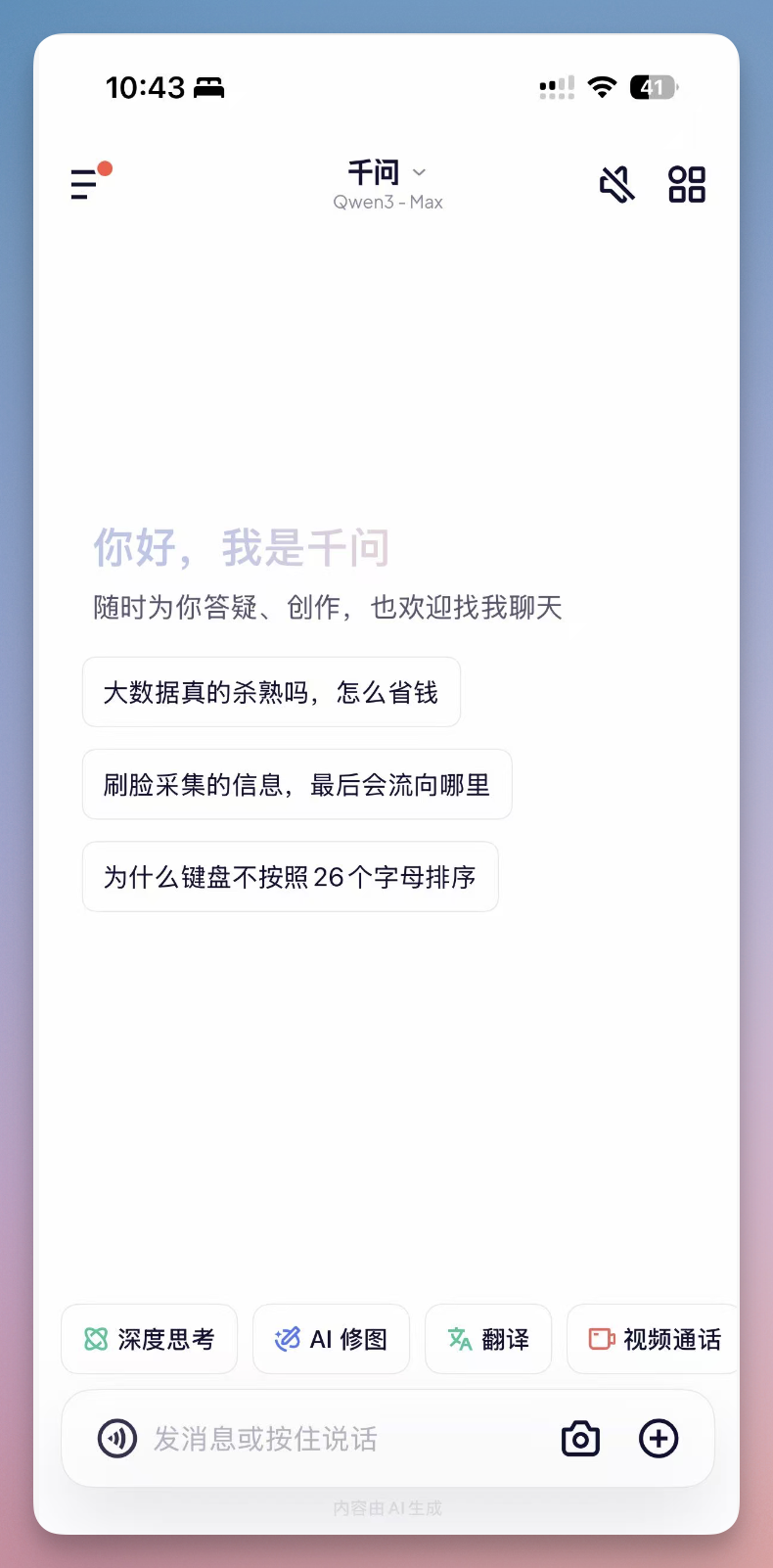The width and height of the screenshot is (773, 1568).
Task: Open the side menu with the red dot
Action: coord(88,182)
